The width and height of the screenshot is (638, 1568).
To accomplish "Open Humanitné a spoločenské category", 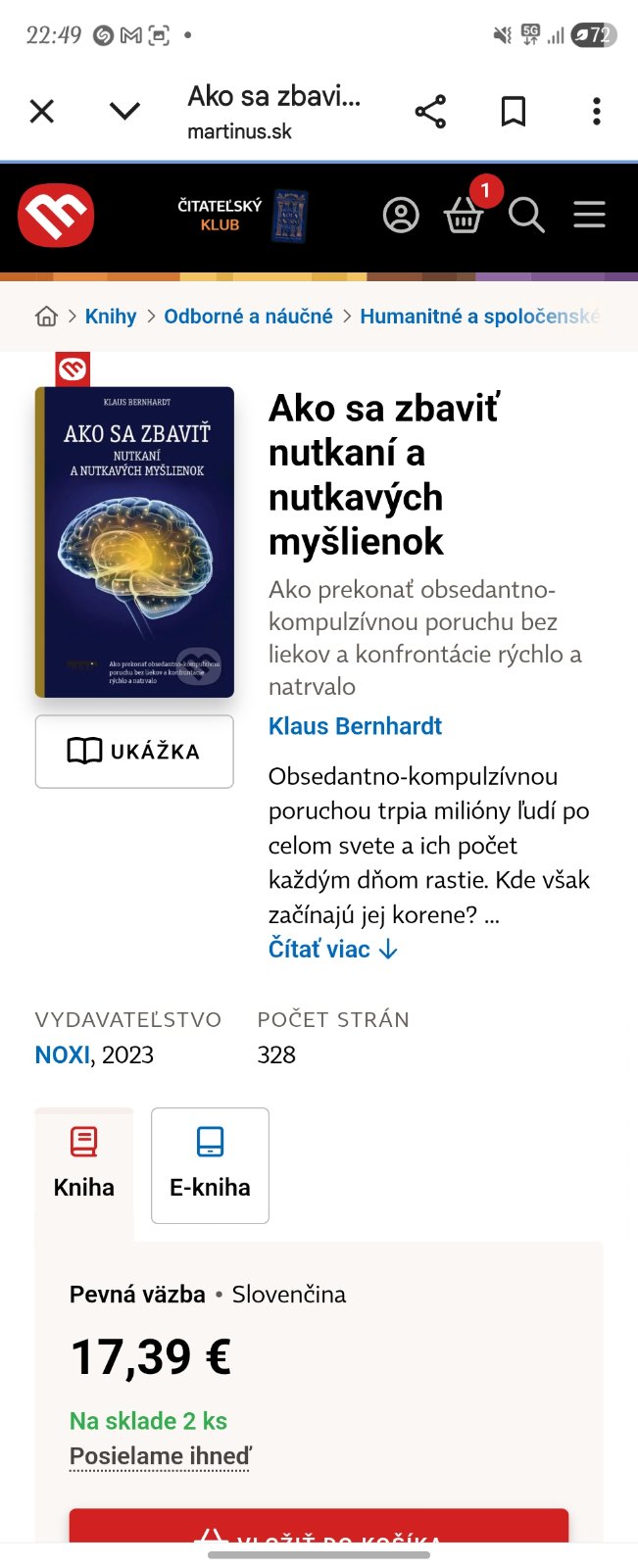I will point(478,317).
